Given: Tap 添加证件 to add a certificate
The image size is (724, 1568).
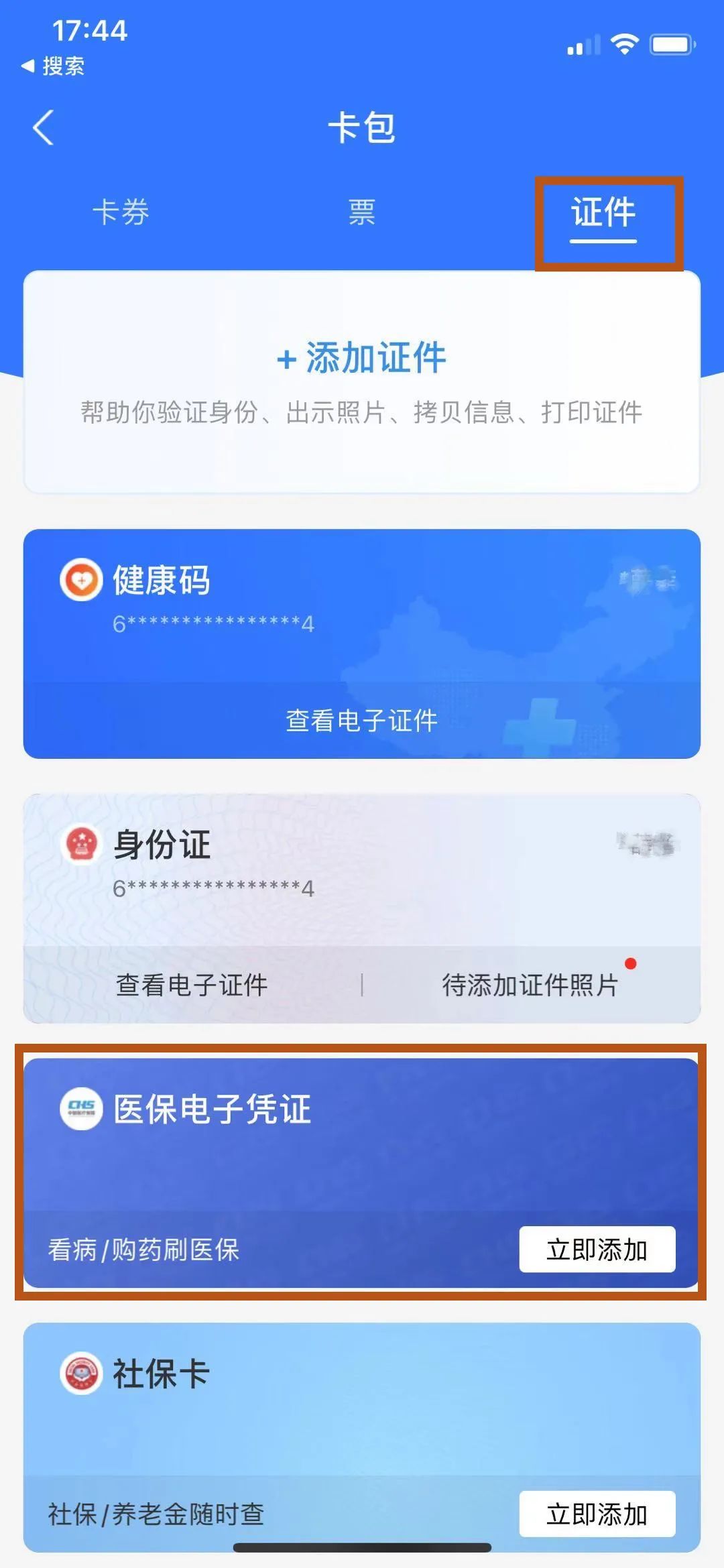Looking at the screenshot, I should pyautogui.click(x=362, y=357).
